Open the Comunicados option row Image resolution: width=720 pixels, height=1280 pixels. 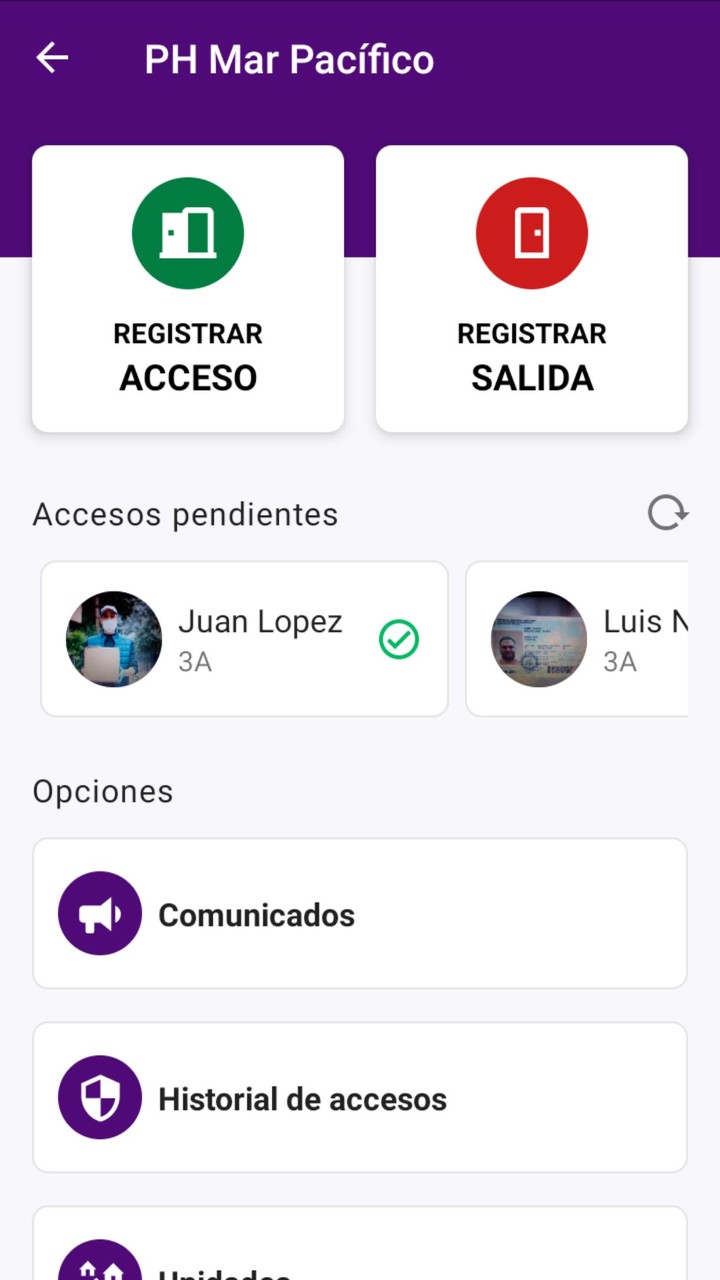(360, 913)
